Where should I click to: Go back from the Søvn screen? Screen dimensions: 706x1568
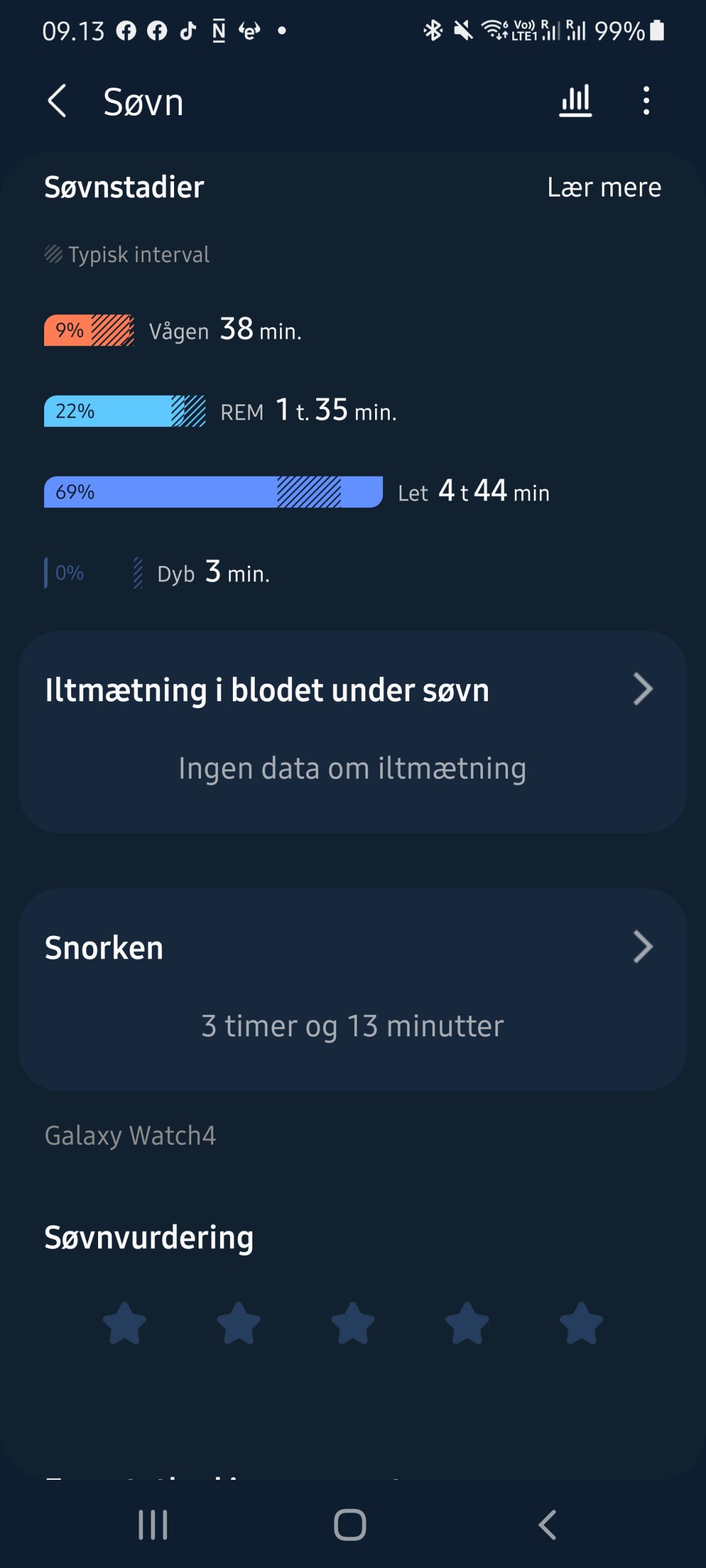[x=57, y=101]
